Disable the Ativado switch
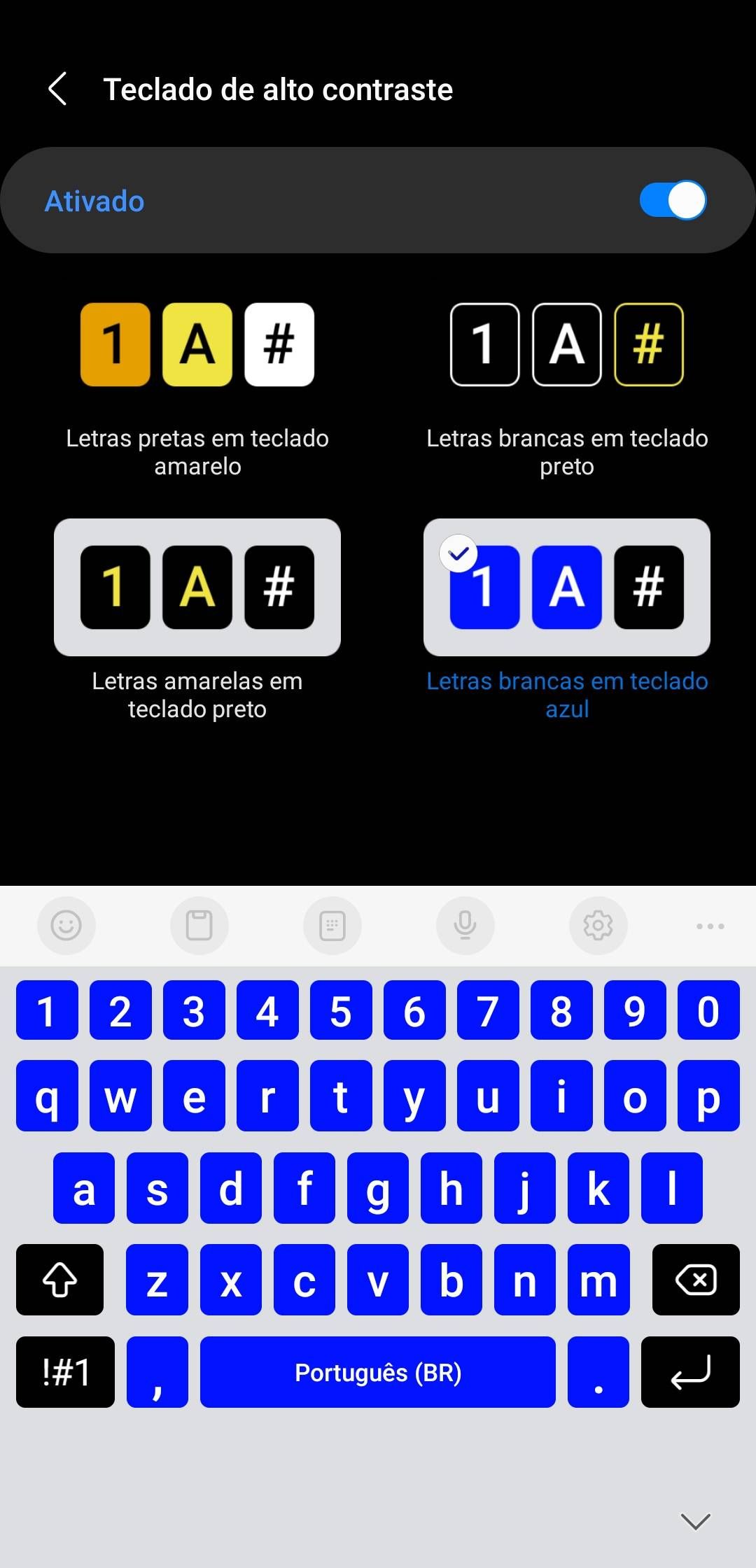 673,200
